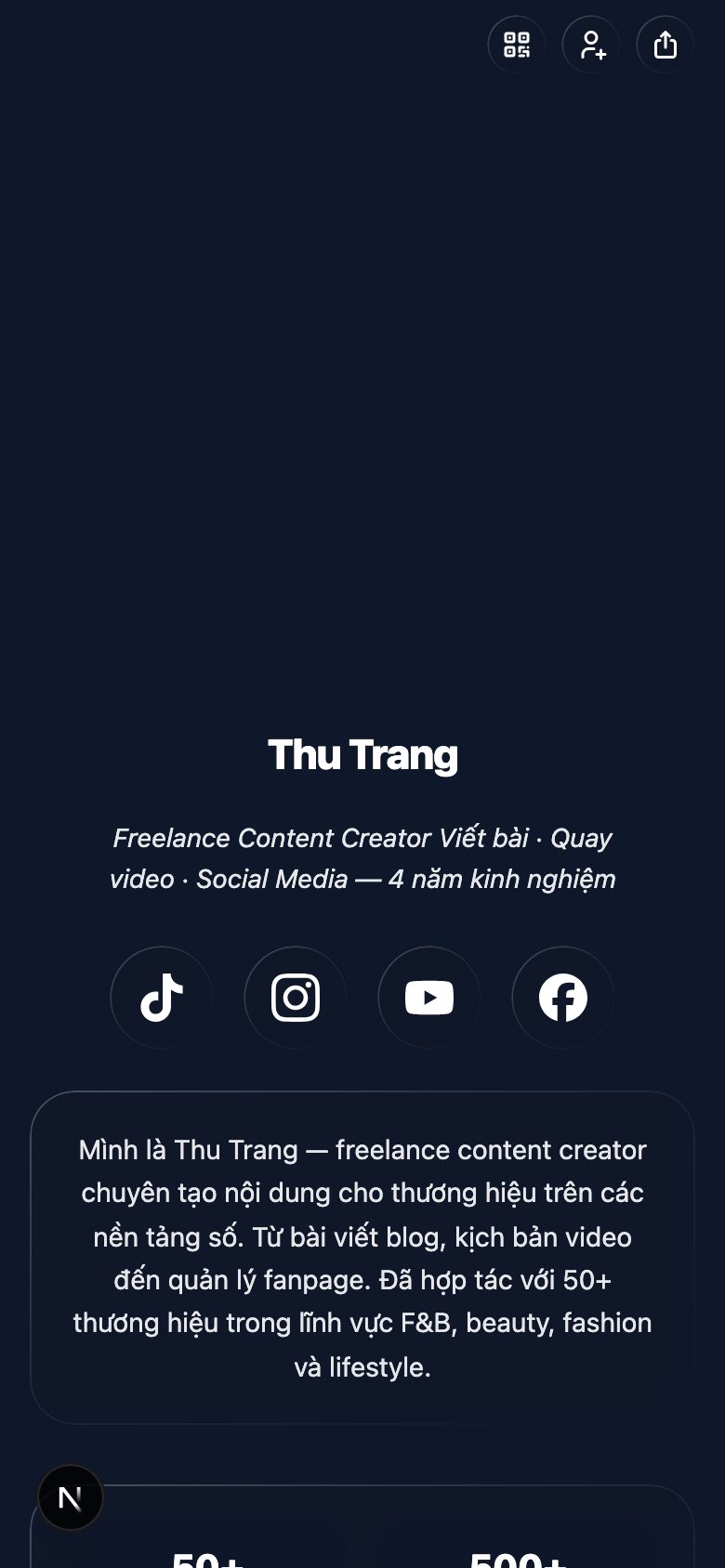Click the circular frame around the TikTok icon
Image resolution: width=725 pixels, height=1568 pixels.
[x=161, y=997]
